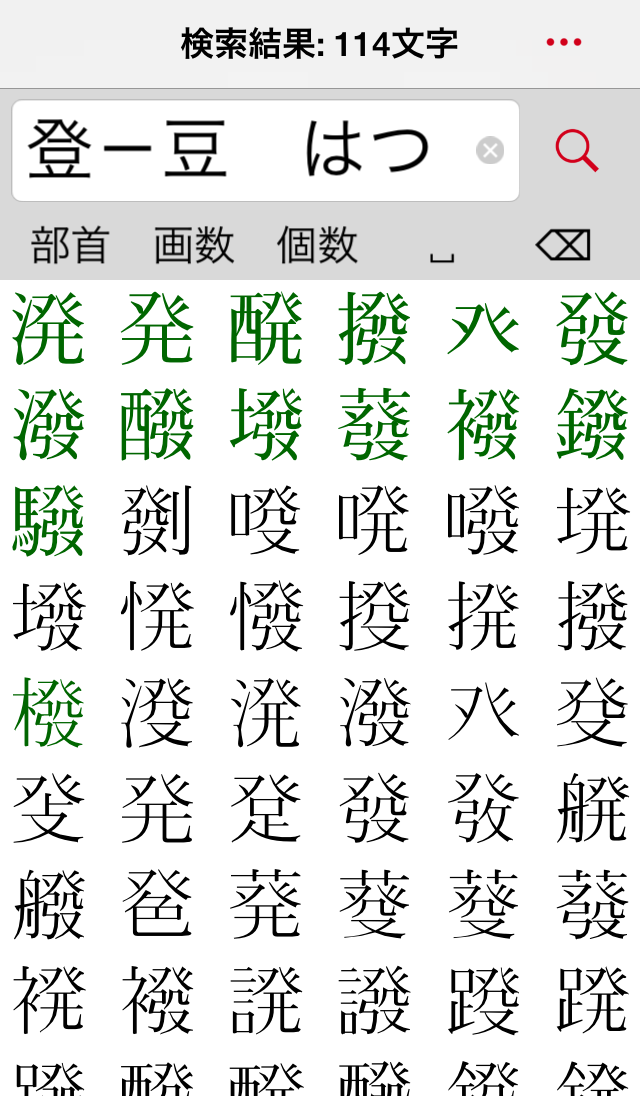The width and height of the screenshot is (640, 1096).
Task: Select the 部首 option
Action: coord(69,245)
